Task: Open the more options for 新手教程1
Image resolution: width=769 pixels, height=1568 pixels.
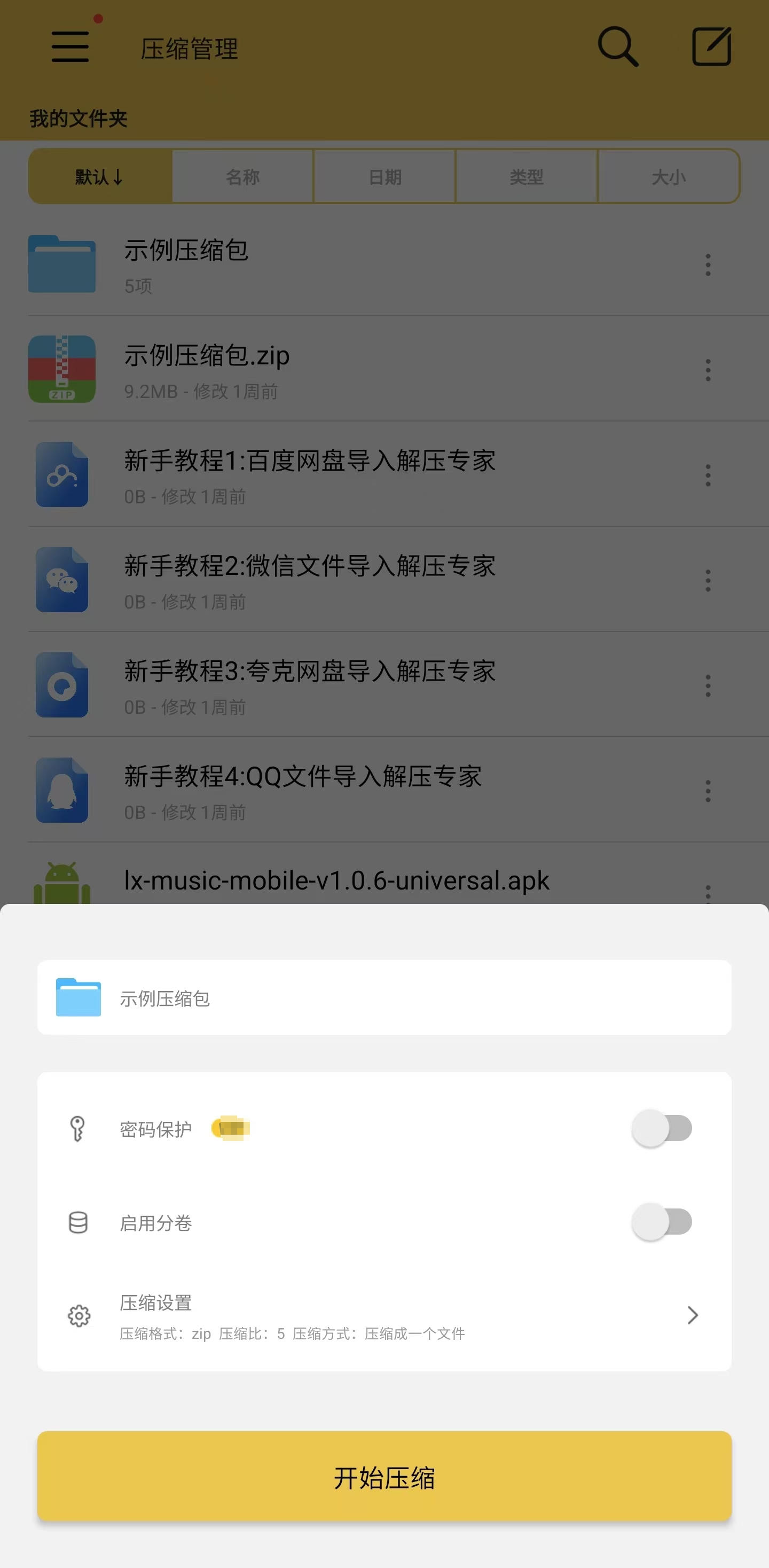Action: (708, 475)
